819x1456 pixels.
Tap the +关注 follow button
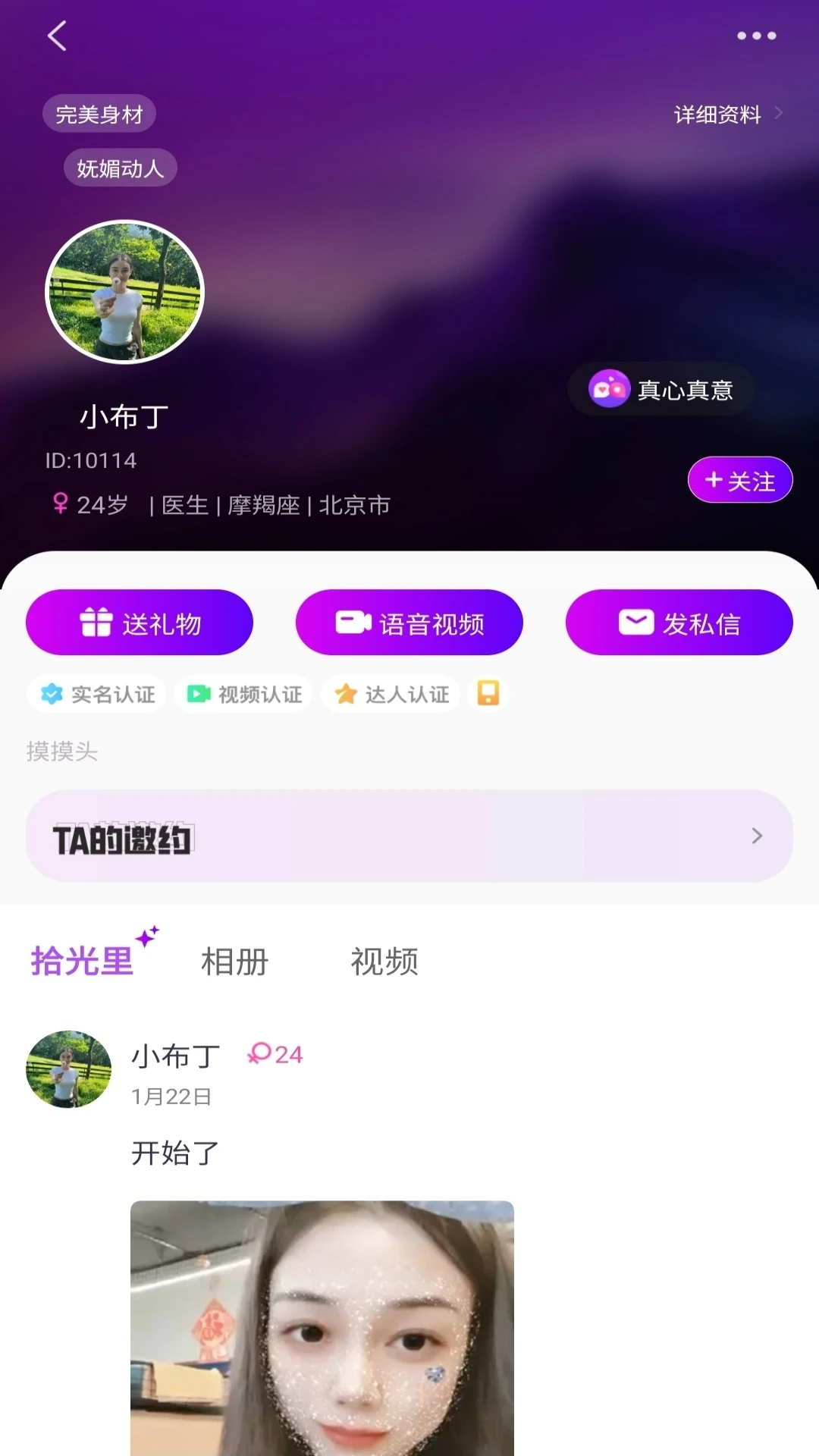[739, 480]
